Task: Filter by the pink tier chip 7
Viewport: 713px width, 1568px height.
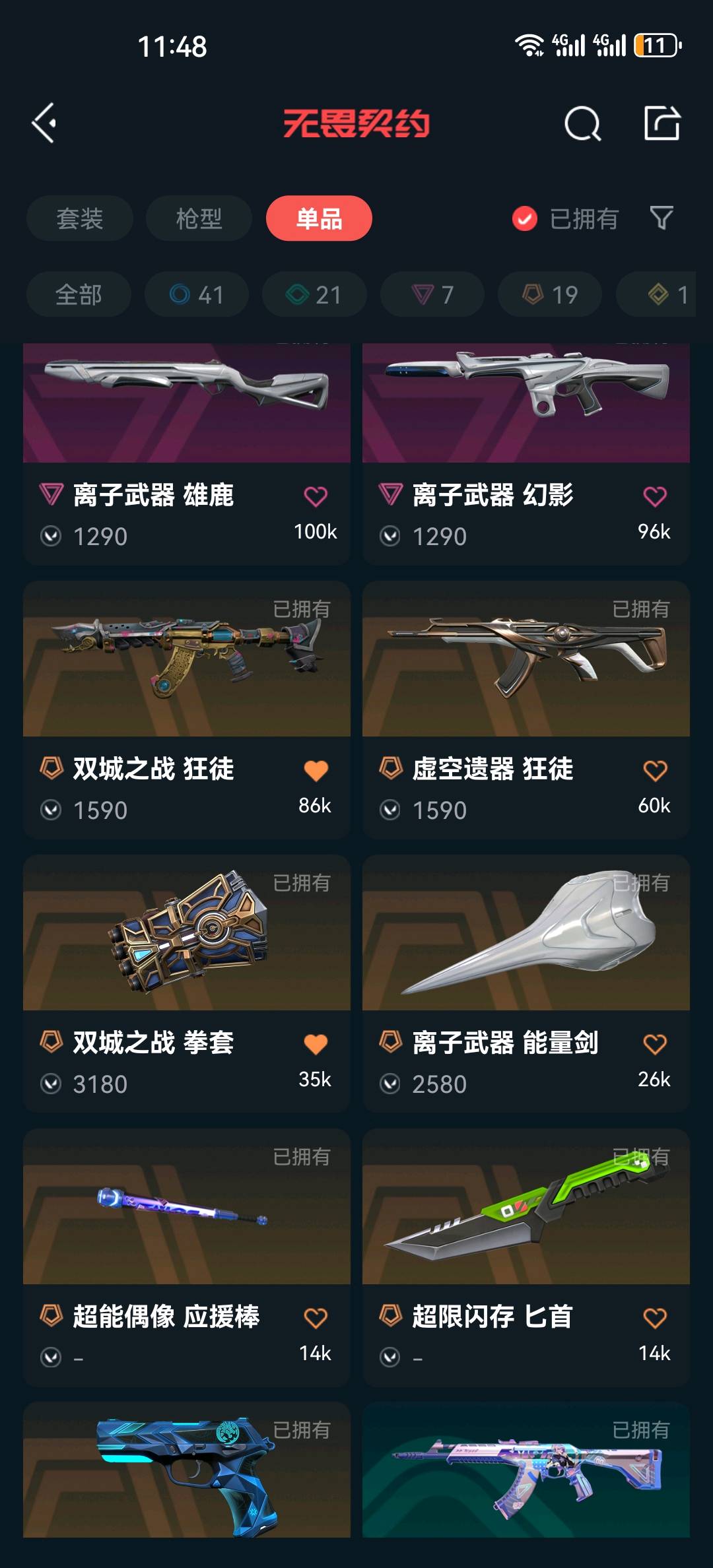Action: [432, 294]
